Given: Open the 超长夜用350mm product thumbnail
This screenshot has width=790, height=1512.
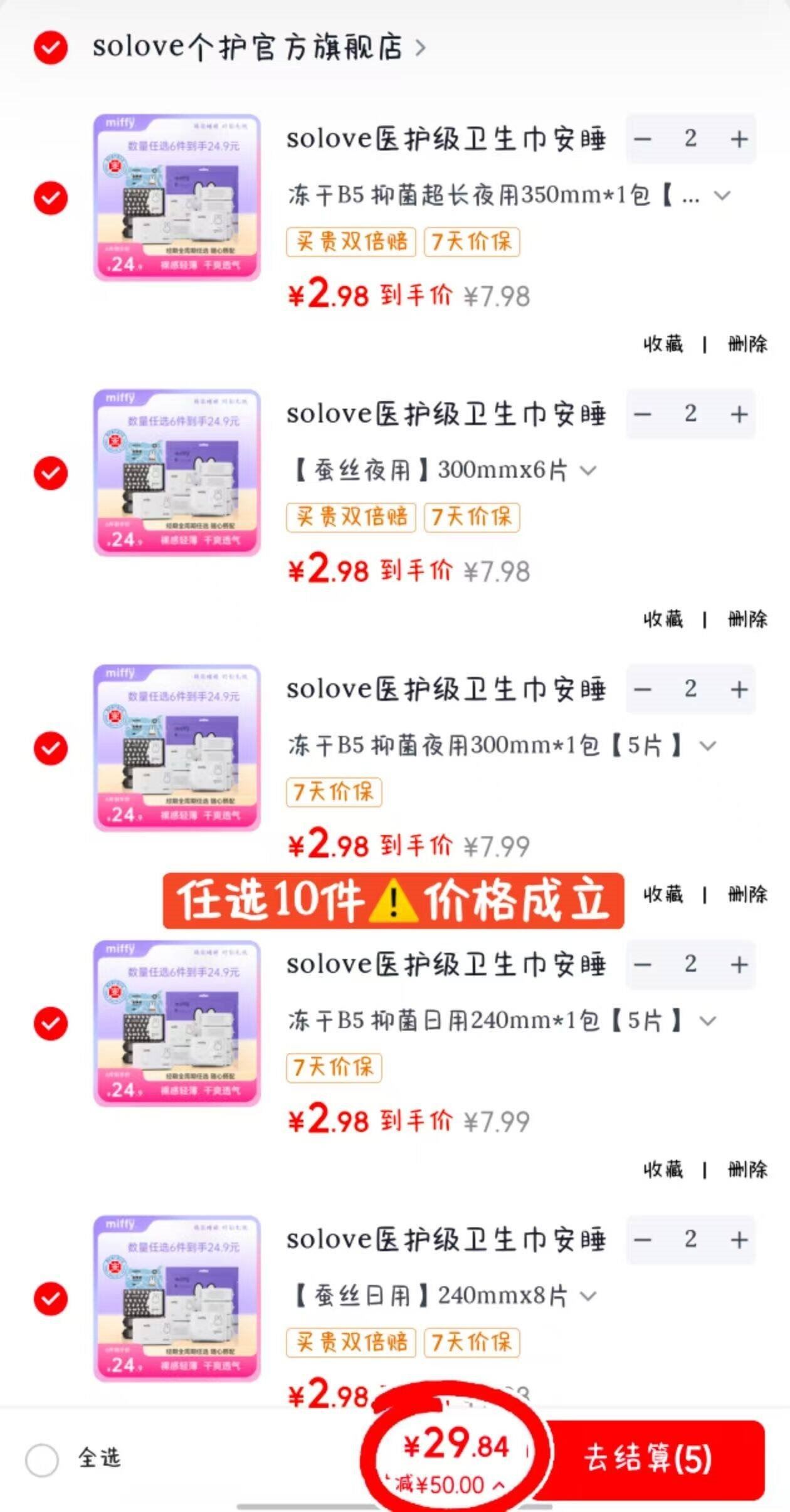Looking at the screenshot, I should pyautogui.click(x=177, y=197).
